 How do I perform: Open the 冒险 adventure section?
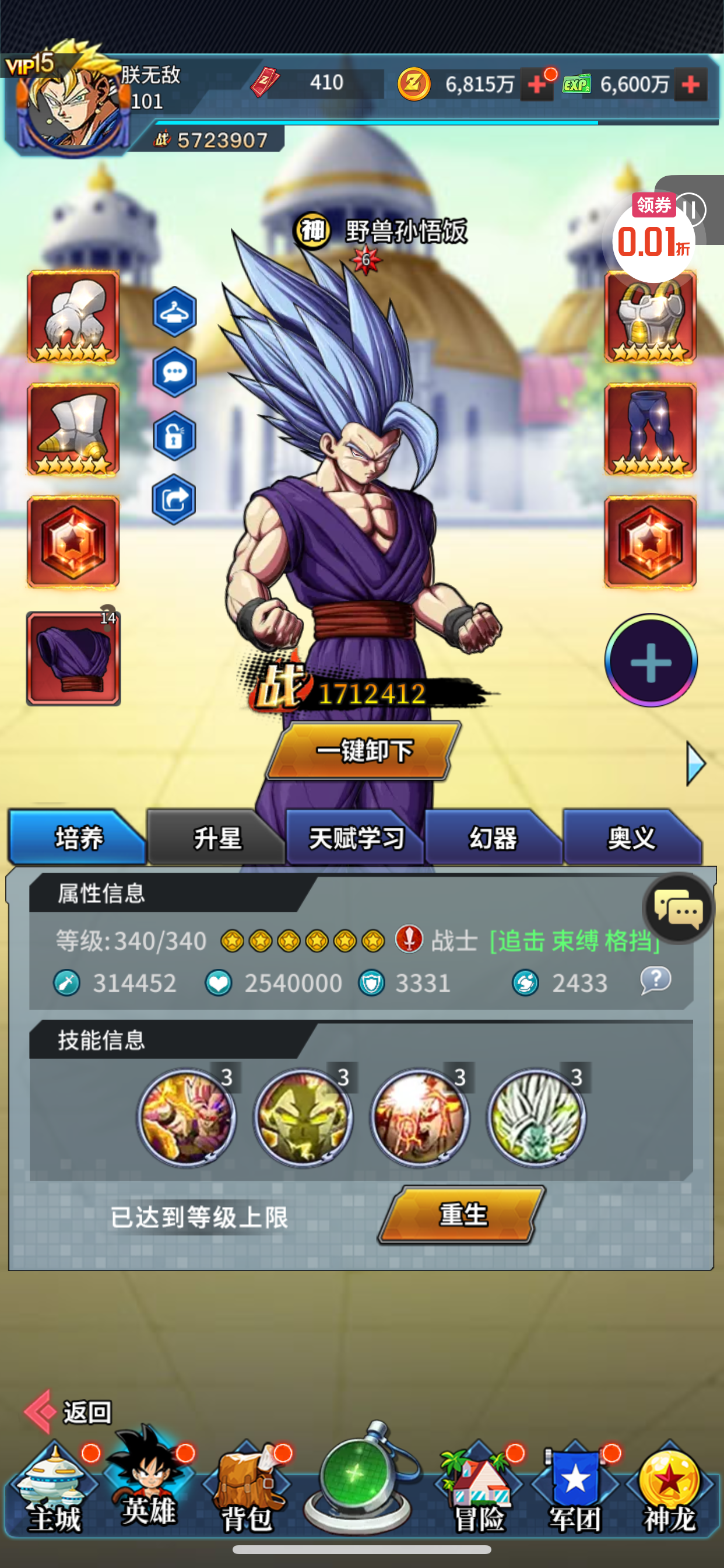(480, 1487)
